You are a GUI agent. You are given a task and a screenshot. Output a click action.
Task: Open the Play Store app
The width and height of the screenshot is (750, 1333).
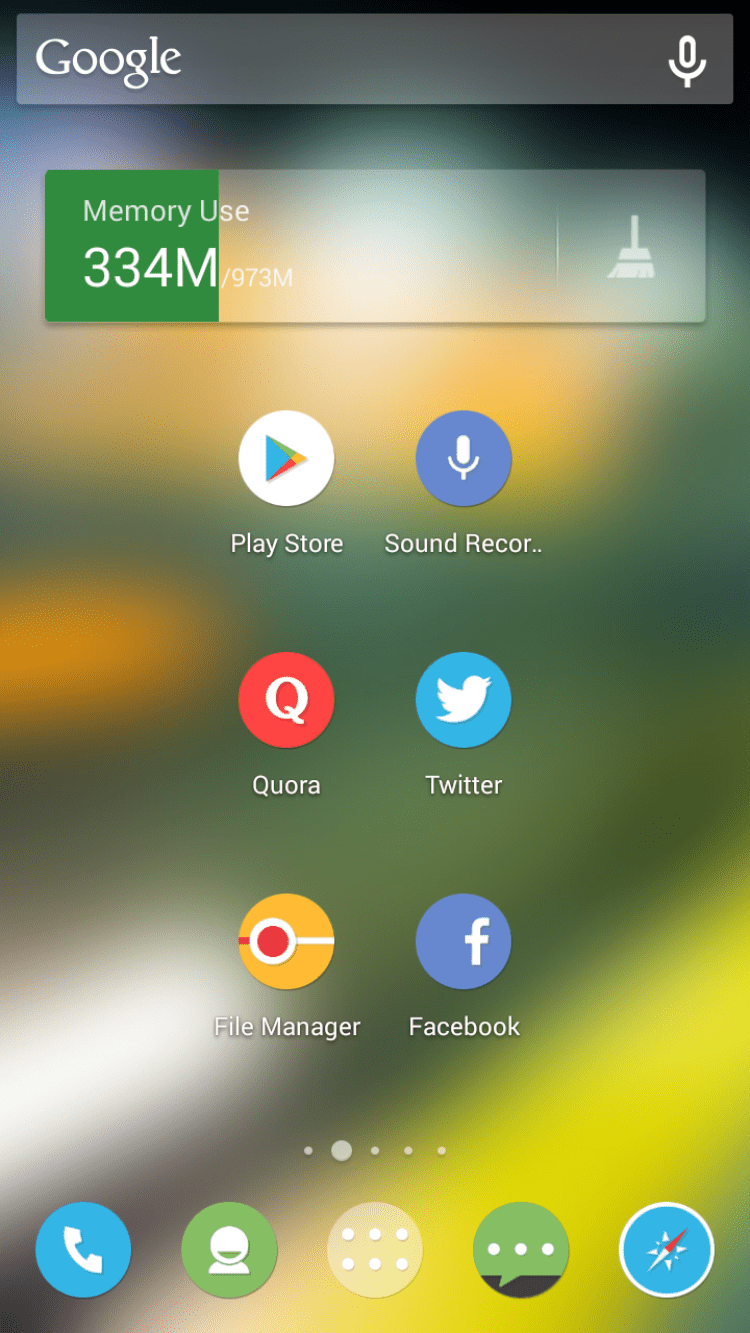pos(286,459)
